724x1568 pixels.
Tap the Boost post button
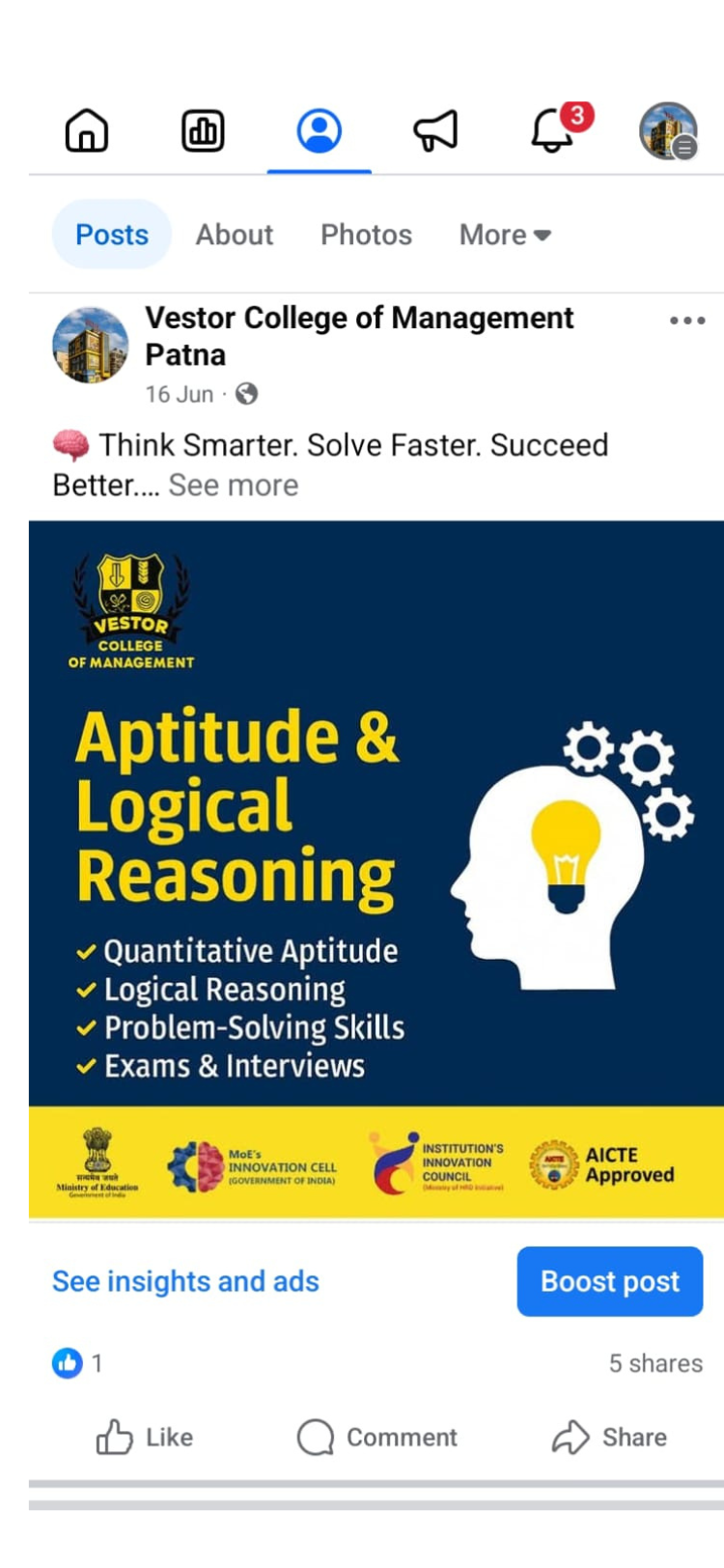(609, 1281)
